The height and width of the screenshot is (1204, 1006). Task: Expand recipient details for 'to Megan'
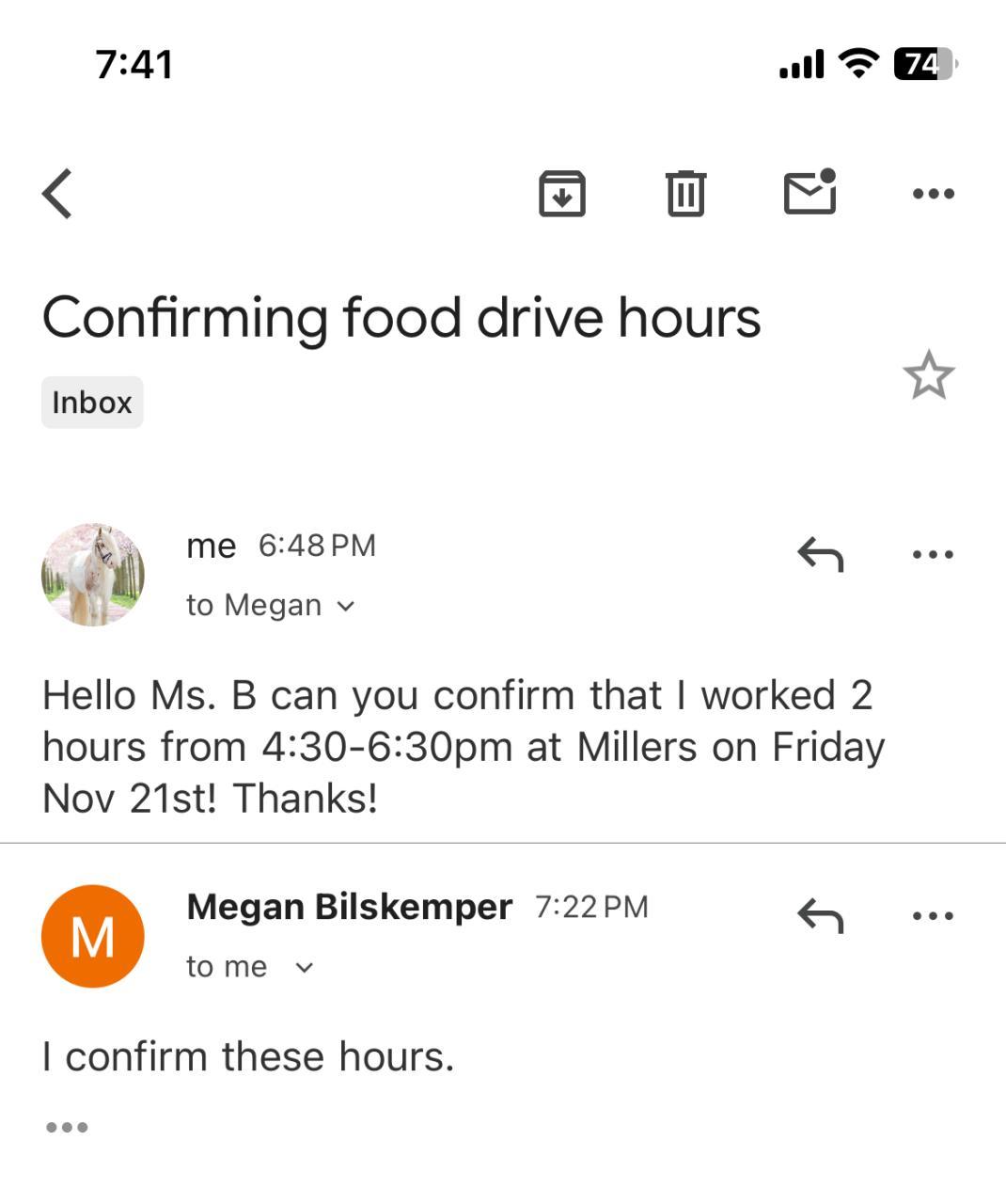tap(346, 606)
